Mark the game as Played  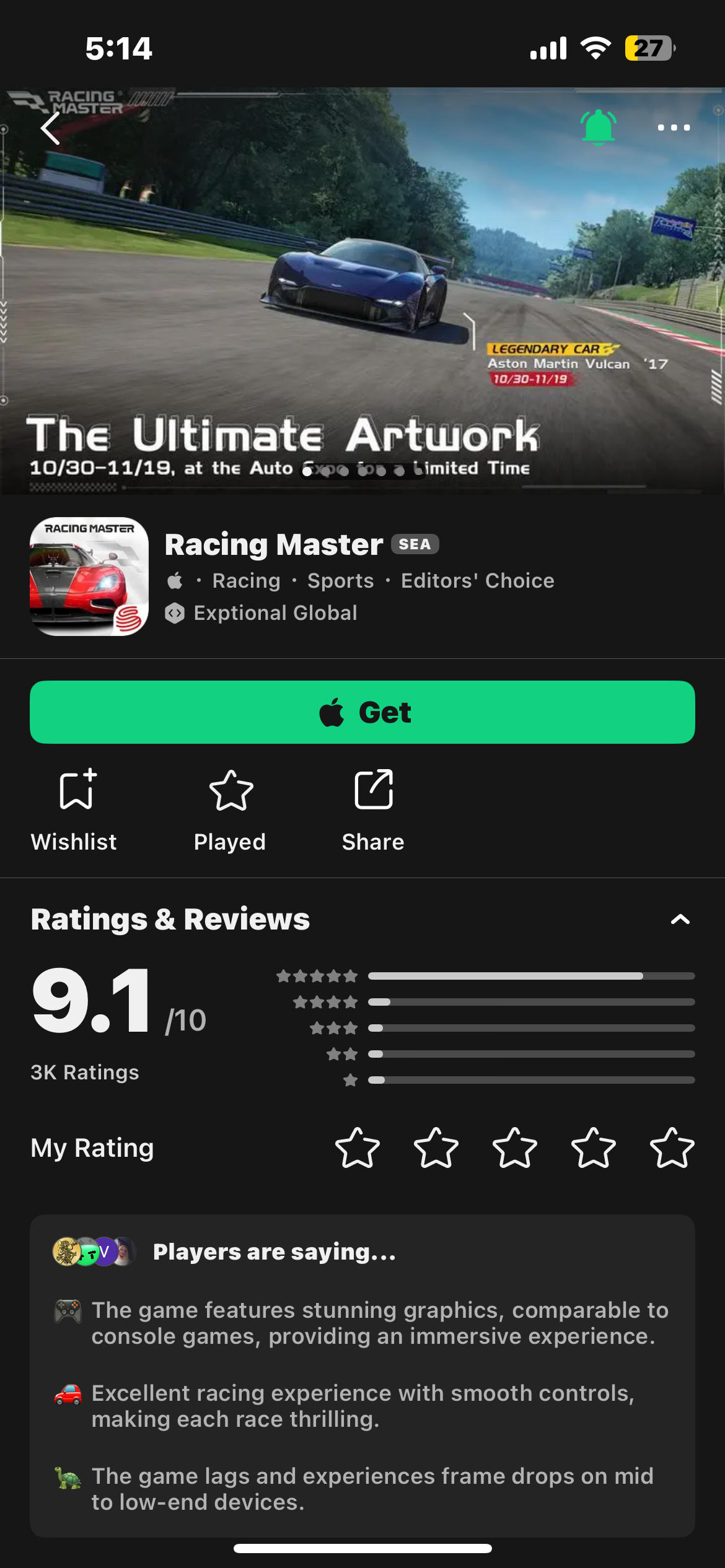click(x=230, y=809)
